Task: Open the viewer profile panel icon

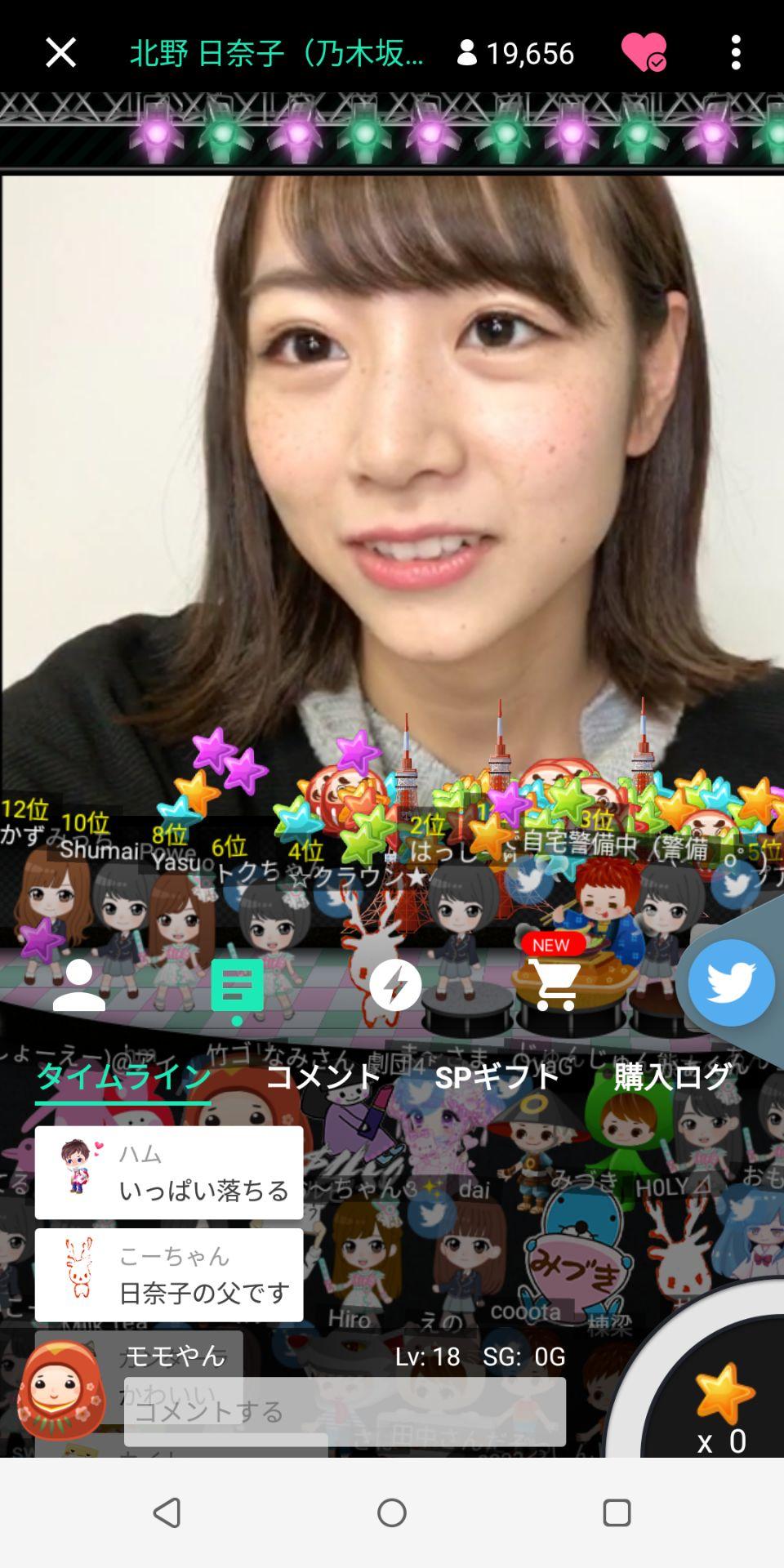Action: (79, 986)
